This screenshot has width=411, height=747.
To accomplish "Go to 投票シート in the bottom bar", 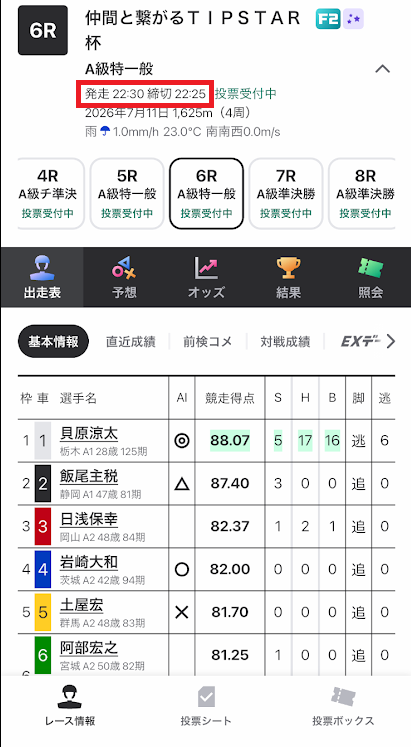I will click(206, 707).
